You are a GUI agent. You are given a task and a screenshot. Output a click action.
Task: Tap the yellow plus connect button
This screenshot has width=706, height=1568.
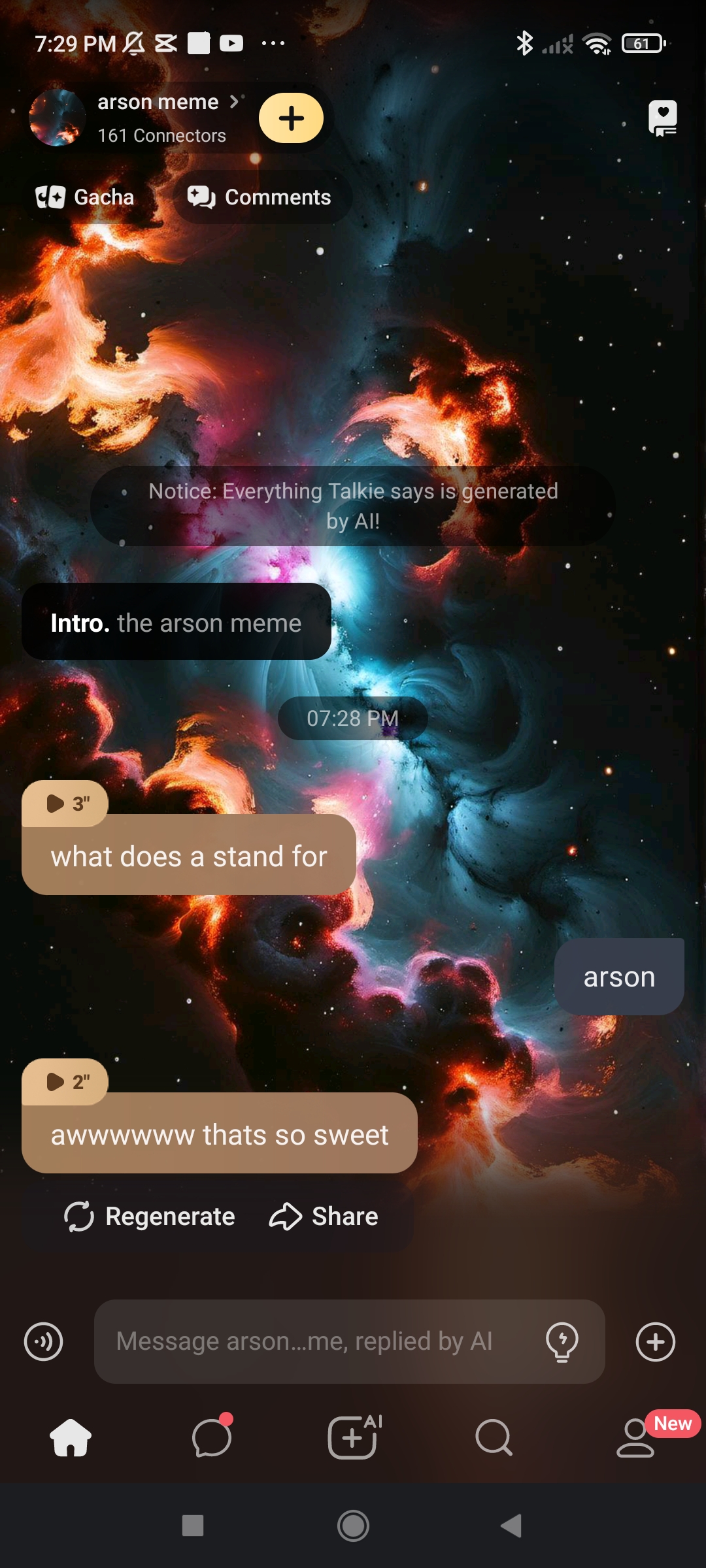coord(291,118)
